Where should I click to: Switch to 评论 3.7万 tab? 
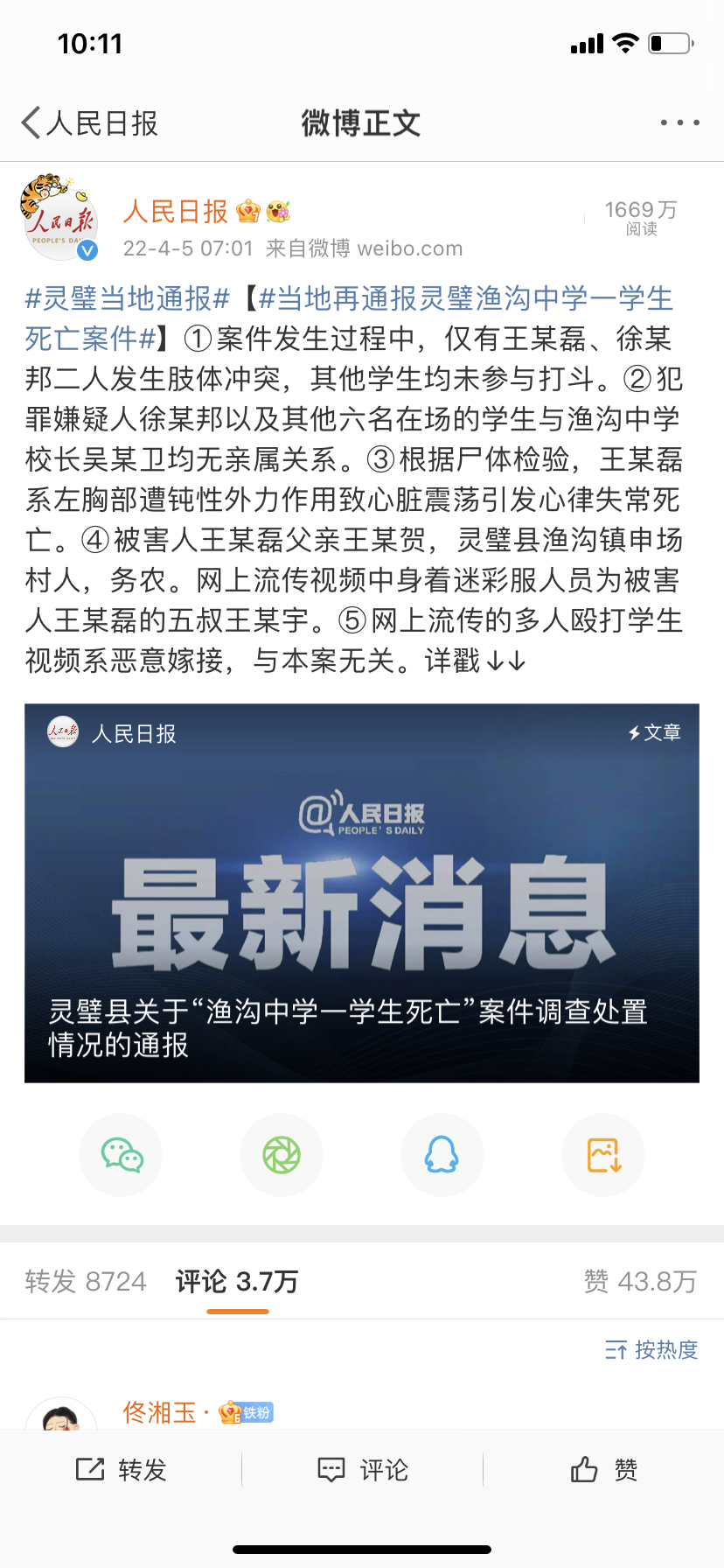[237, 1282]
